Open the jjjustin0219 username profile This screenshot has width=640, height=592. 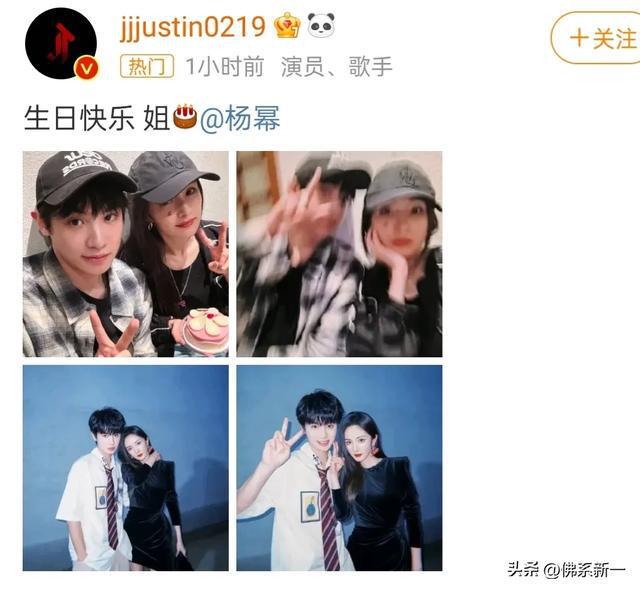tap(192, 25)
